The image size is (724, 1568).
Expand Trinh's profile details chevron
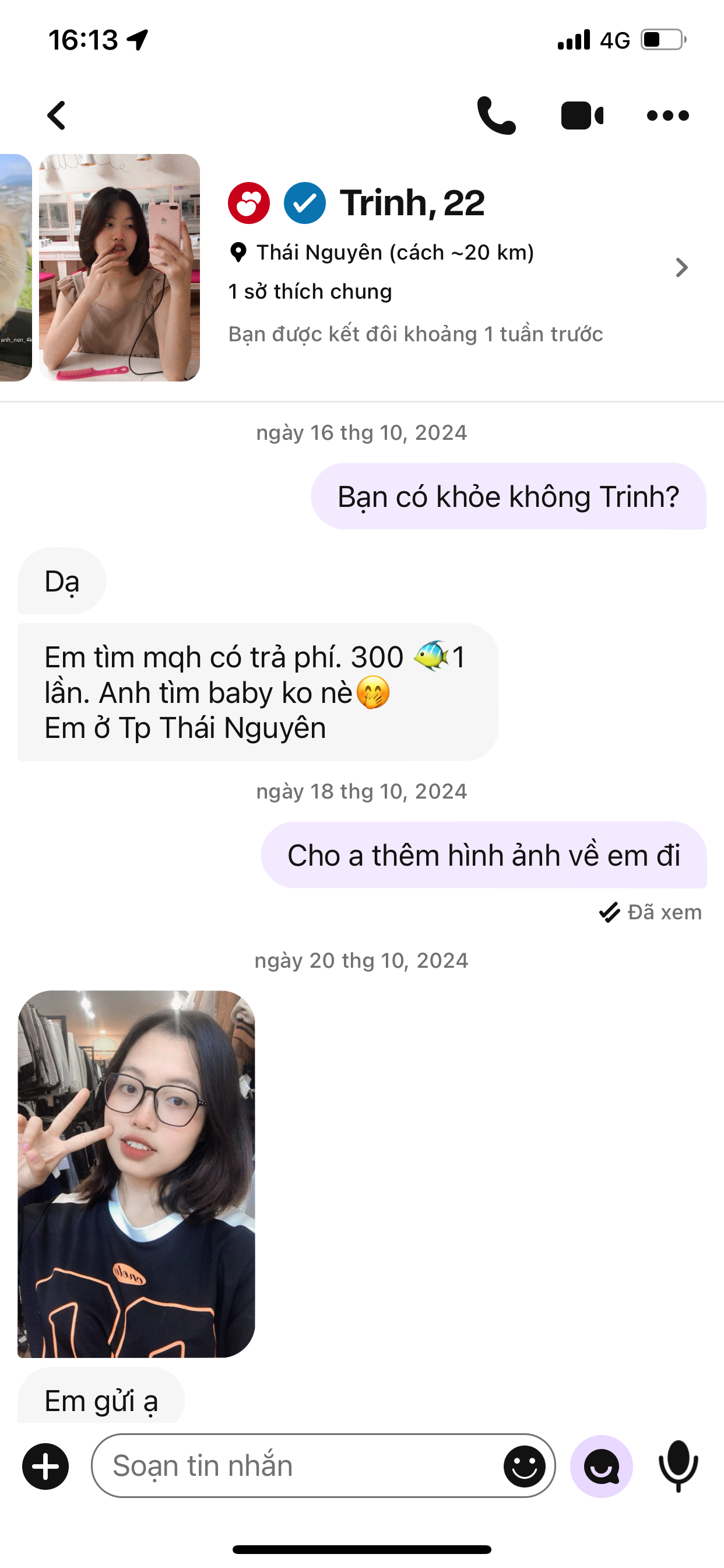tap(681, 268)
